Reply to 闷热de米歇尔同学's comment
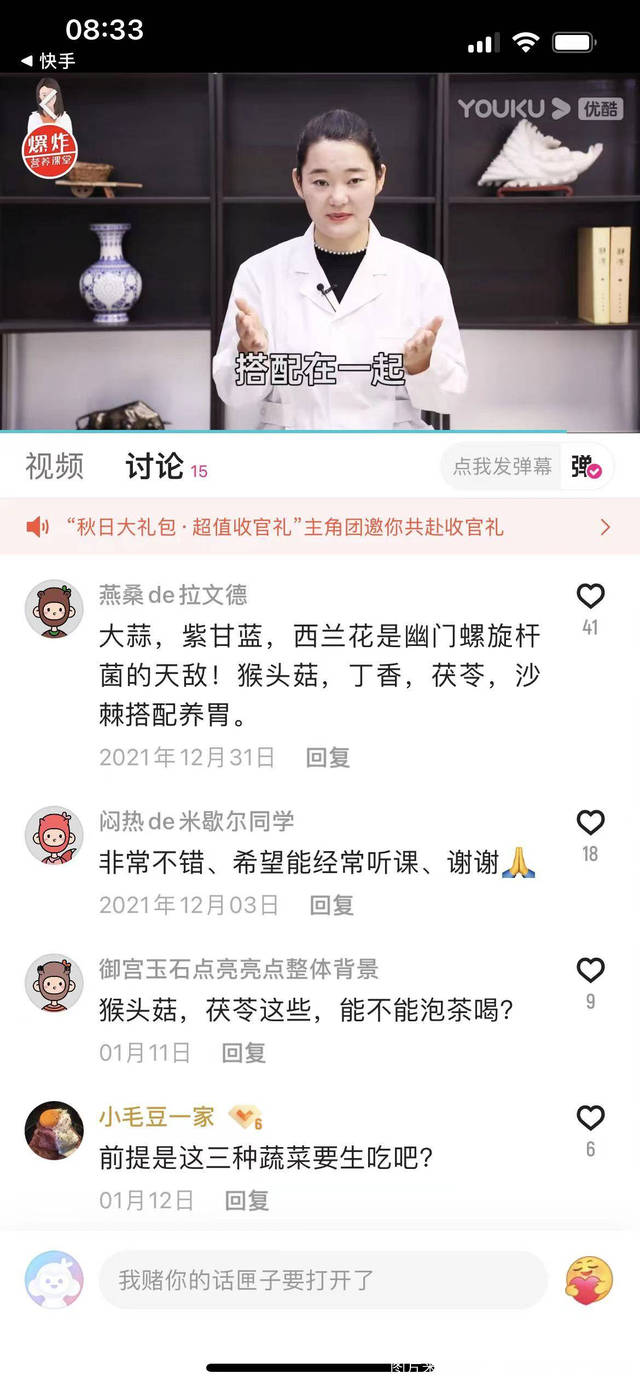 pyautogui.click(x=332, y=905)
